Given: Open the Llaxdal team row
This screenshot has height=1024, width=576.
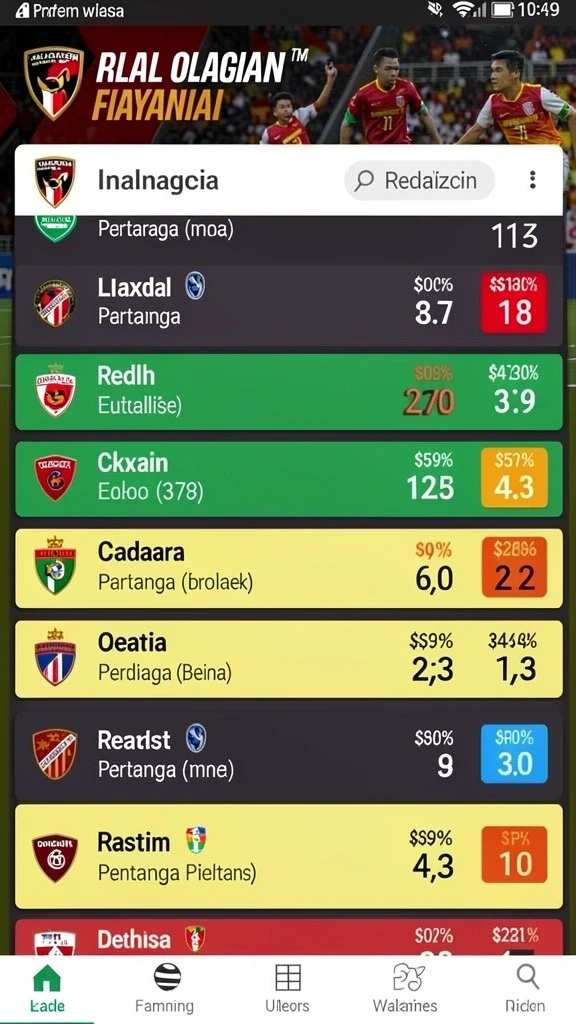Looking at the screenshot, I should tap(289, 305).
